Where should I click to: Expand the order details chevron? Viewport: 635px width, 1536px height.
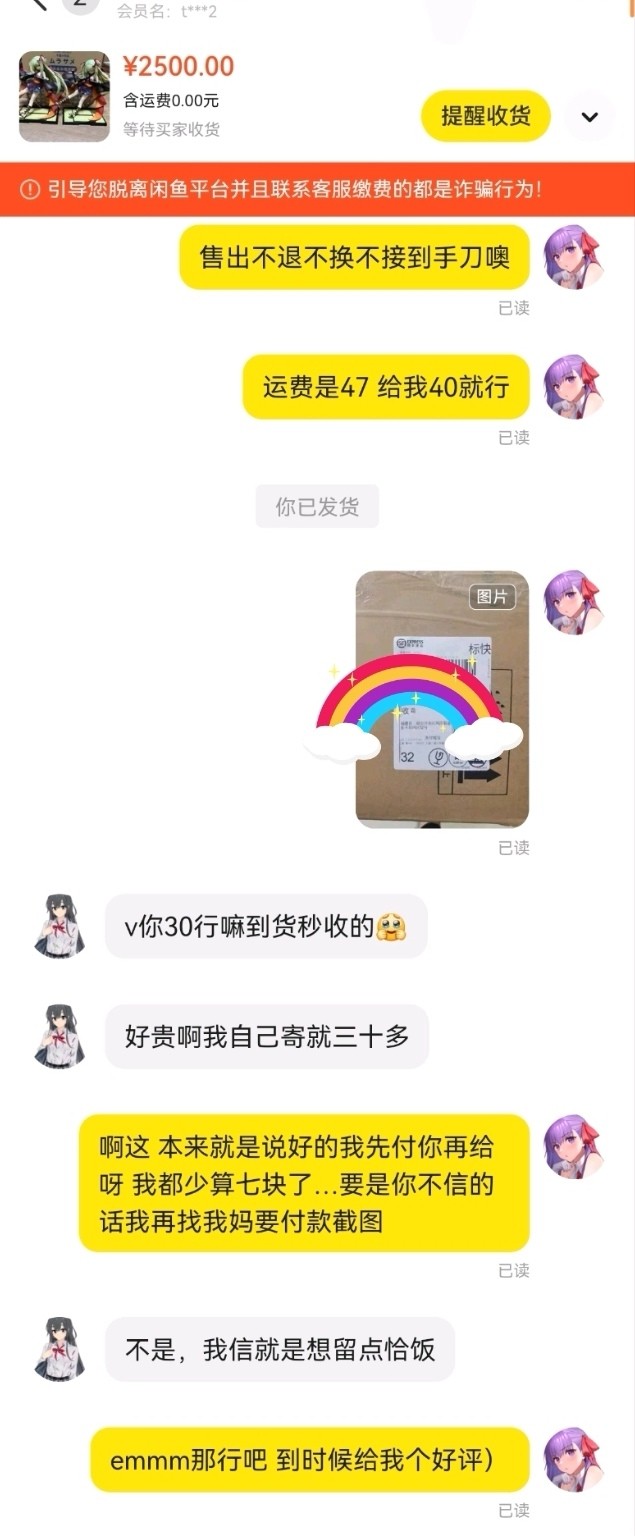(589, 117)
